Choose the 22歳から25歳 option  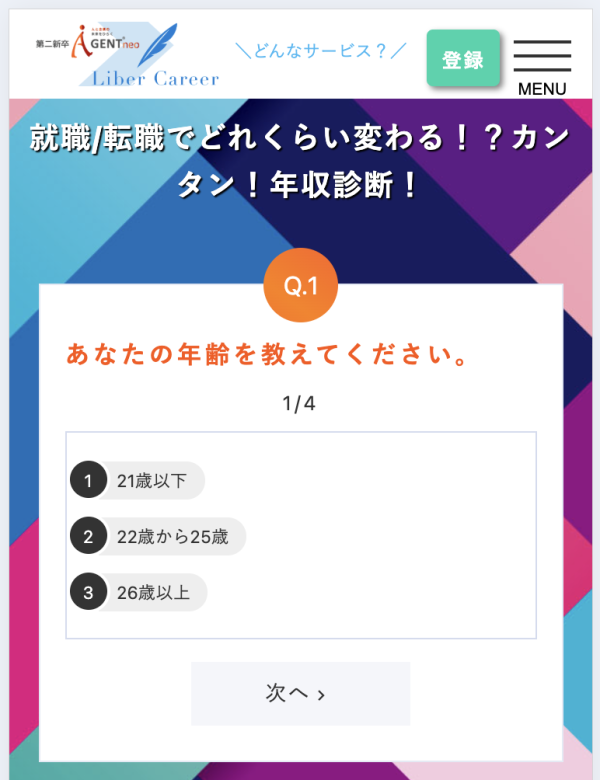(159, 537)
